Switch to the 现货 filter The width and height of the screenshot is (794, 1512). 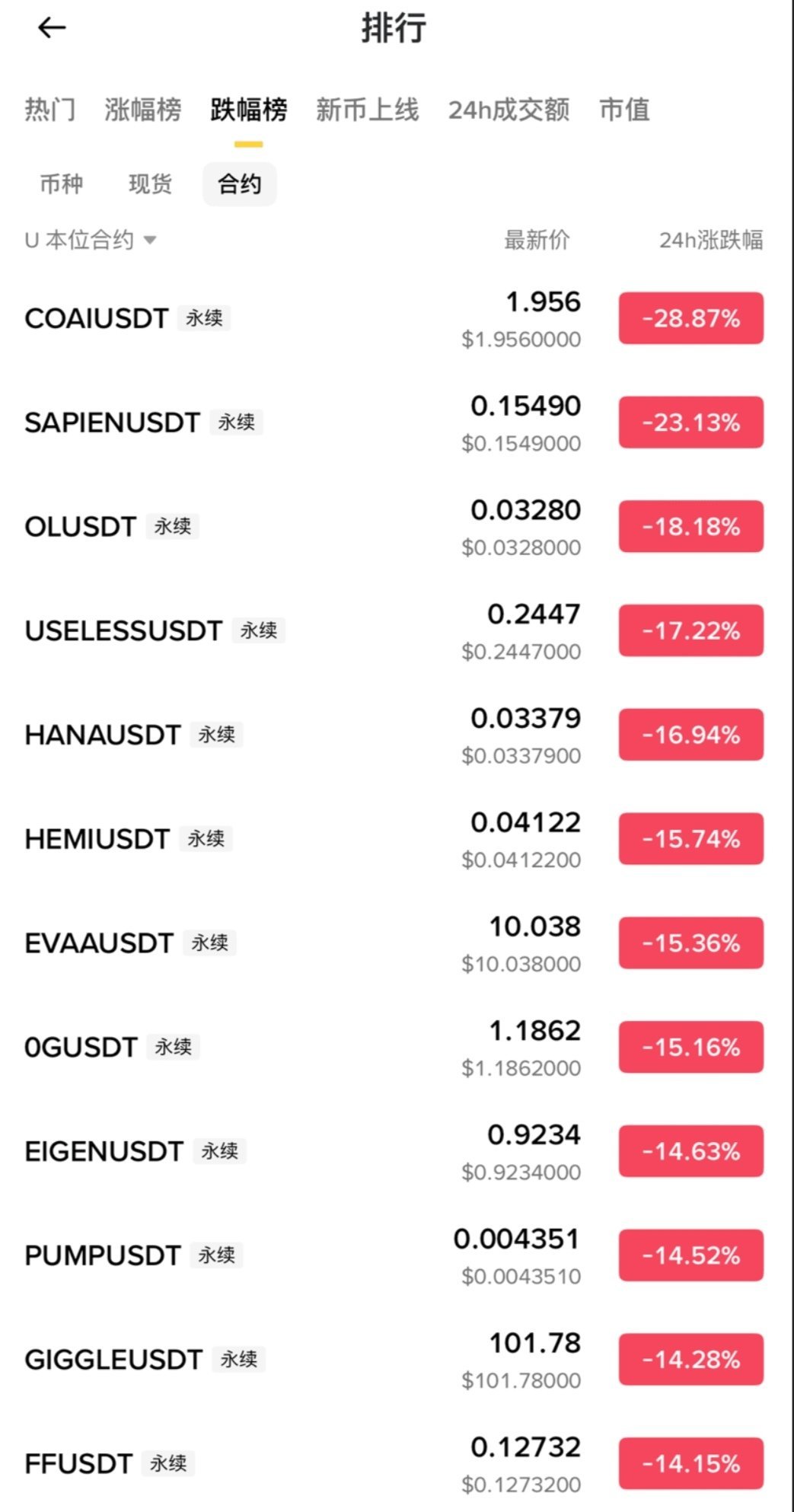(x=150, y=184)
